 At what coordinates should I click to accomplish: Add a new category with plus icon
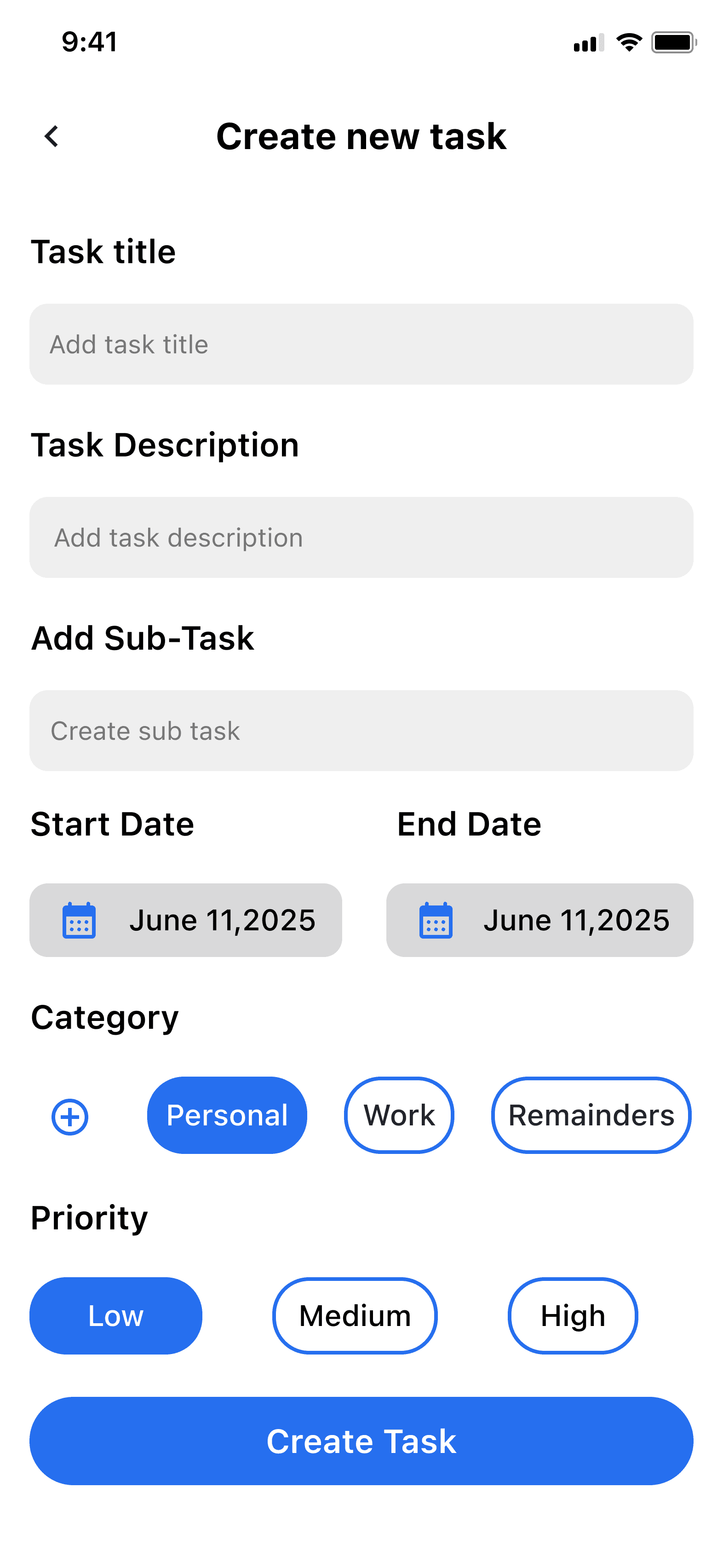tap(70, 1116)
